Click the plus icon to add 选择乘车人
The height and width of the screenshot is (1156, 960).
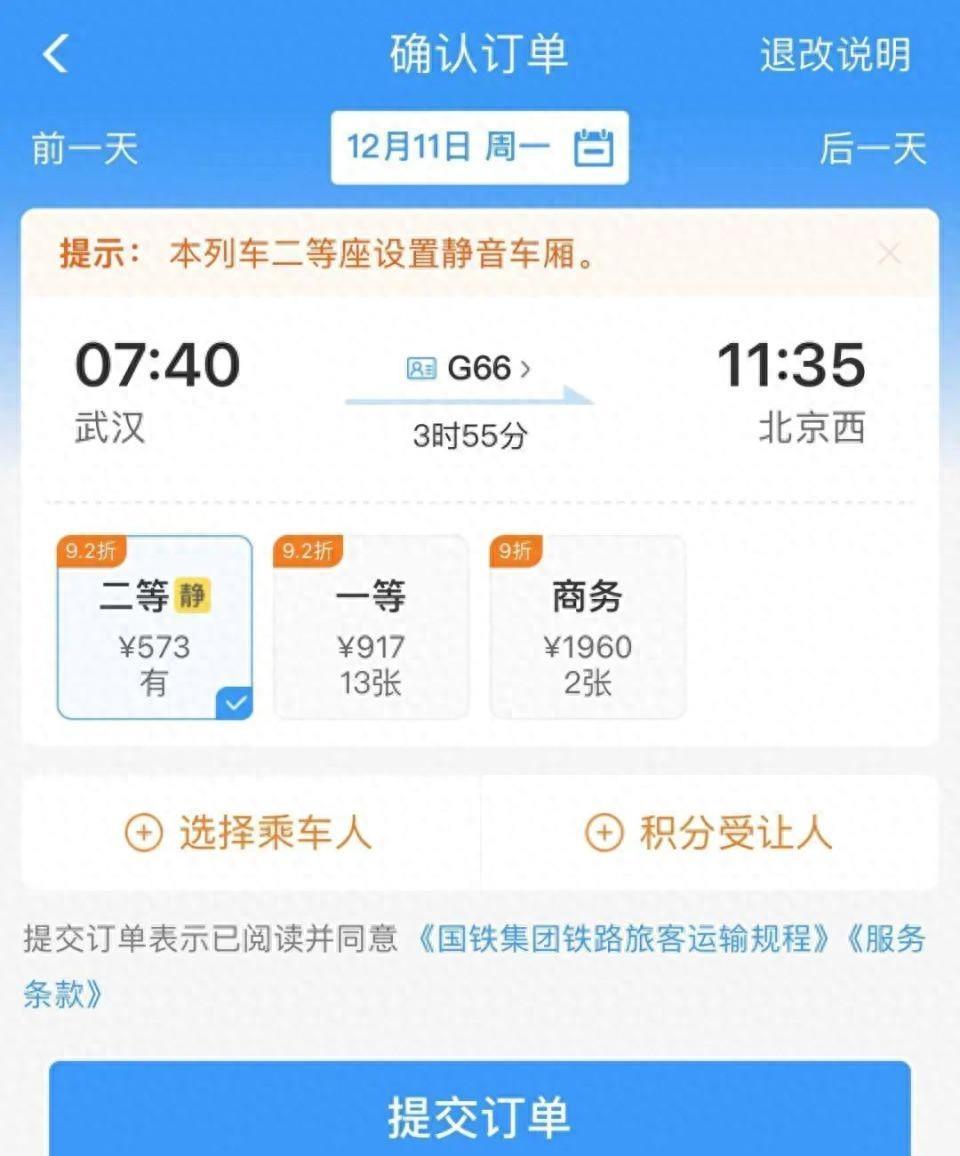click(x=146, y=831)
